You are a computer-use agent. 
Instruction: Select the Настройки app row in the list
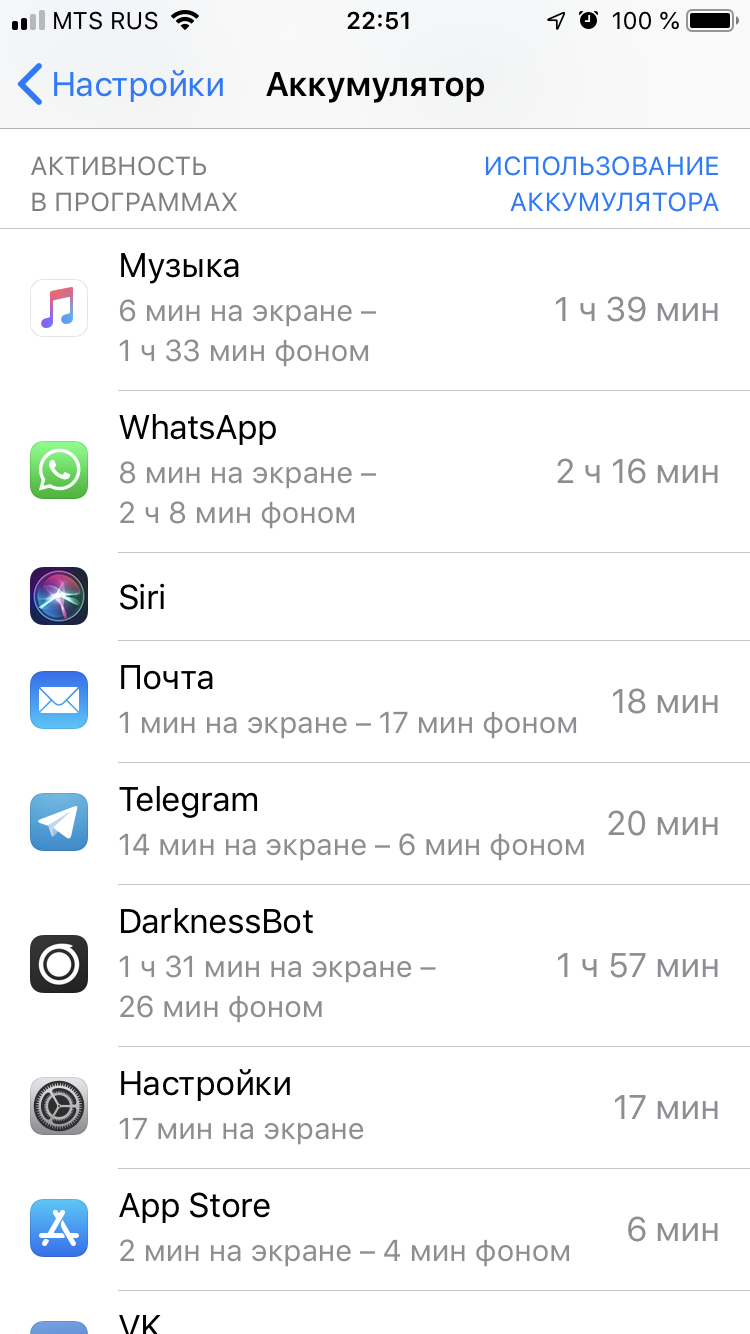coord(375,1108)
